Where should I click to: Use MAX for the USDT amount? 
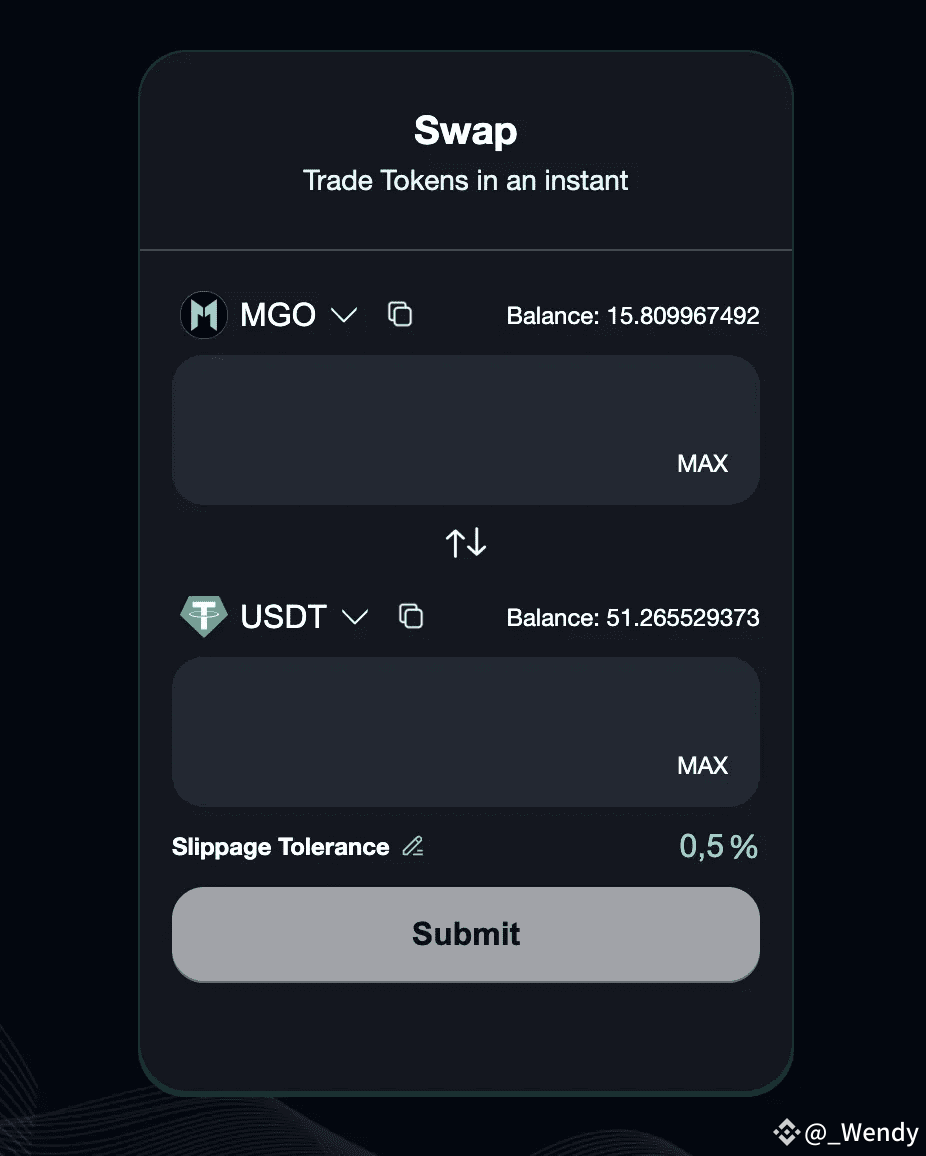pos(702,766)
